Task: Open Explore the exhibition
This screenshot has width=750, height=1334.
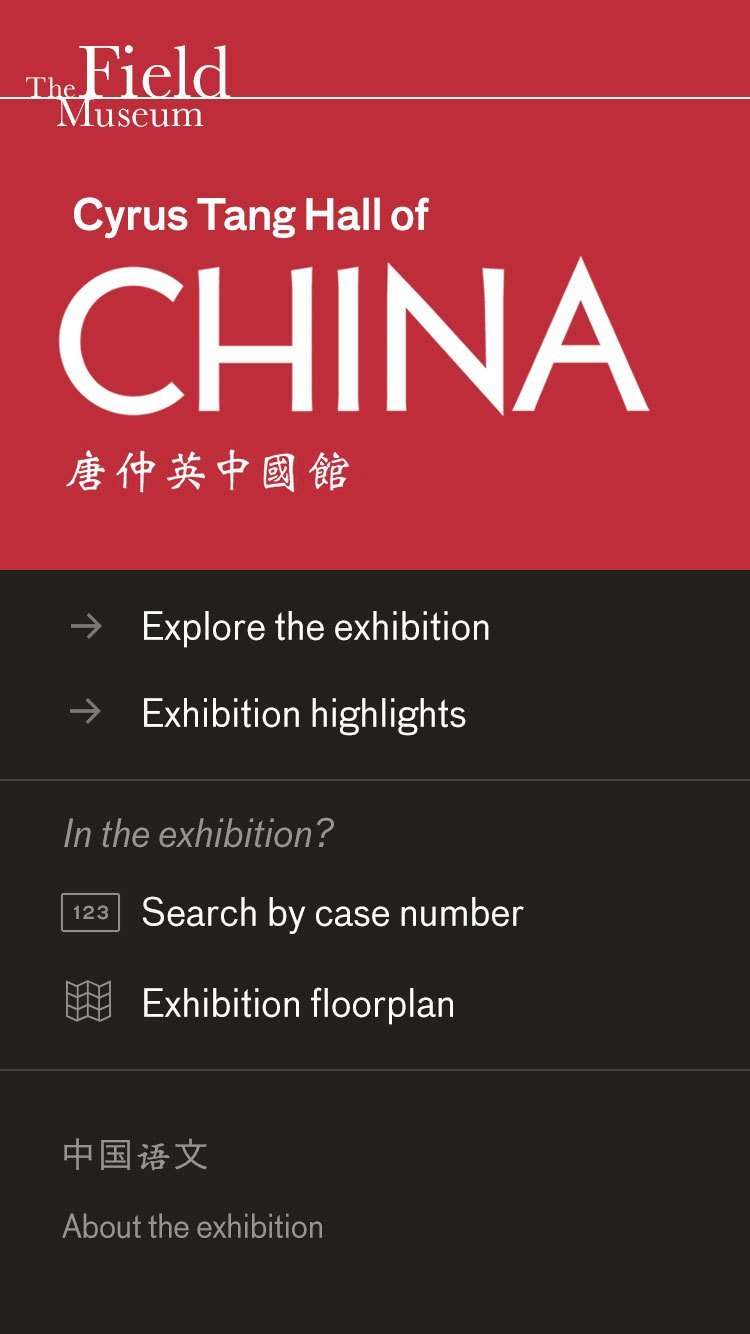Action: 315,627
